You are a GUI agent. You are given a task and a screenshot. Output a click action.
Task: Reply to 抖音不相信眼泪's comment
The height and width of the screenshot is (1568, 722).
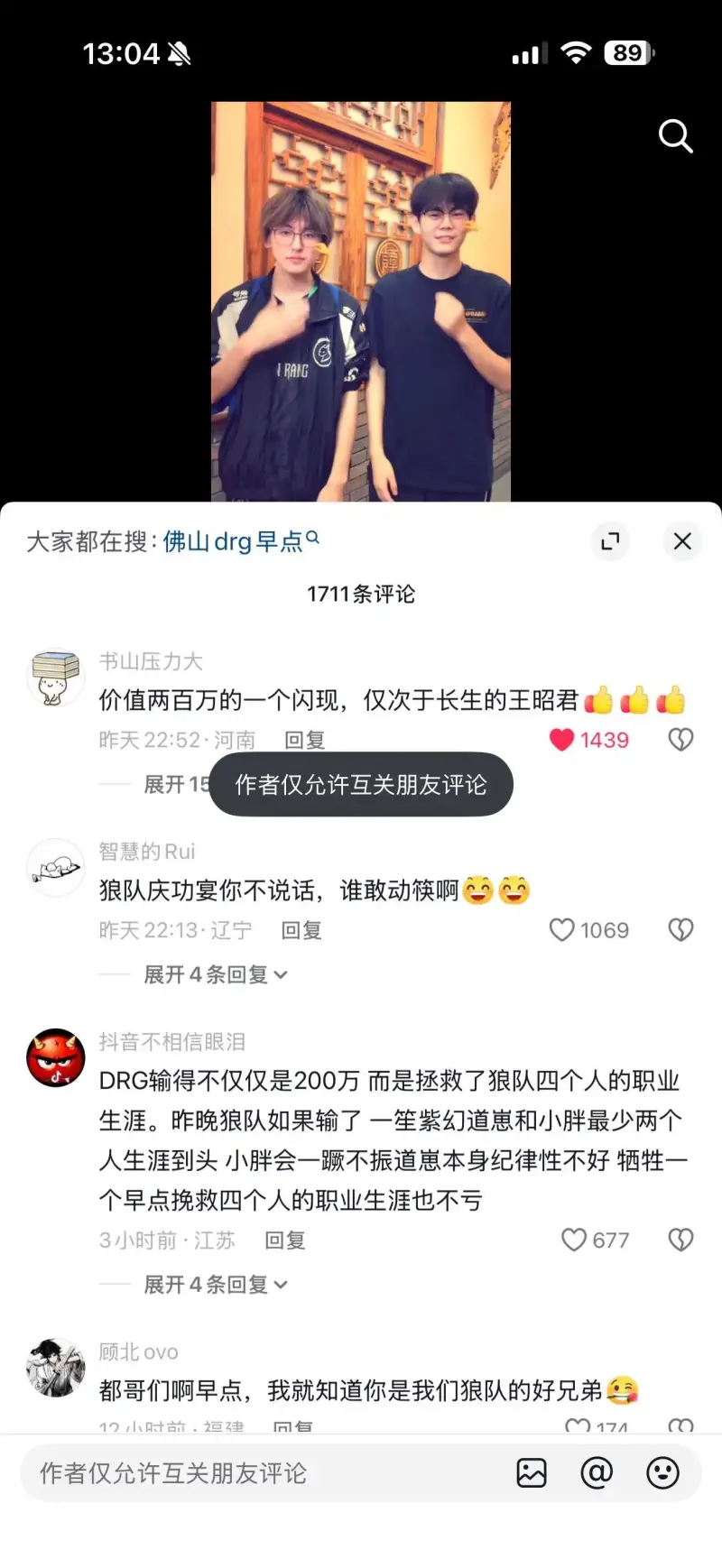coord(284,1241)
